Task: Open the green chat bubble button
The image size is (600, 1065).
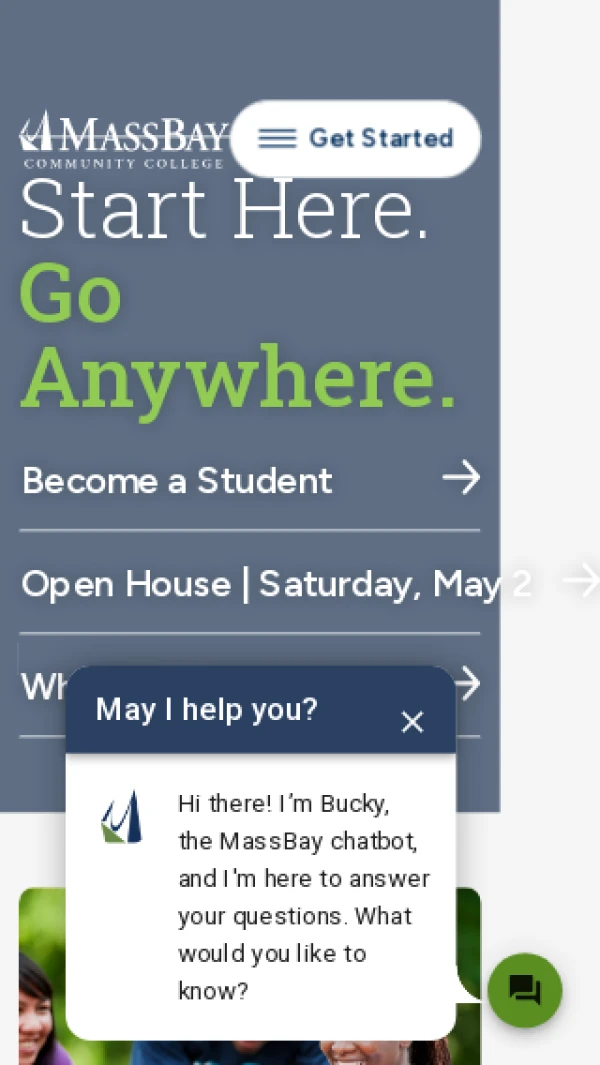Action: pyautogui.click(x=525, y=990)
